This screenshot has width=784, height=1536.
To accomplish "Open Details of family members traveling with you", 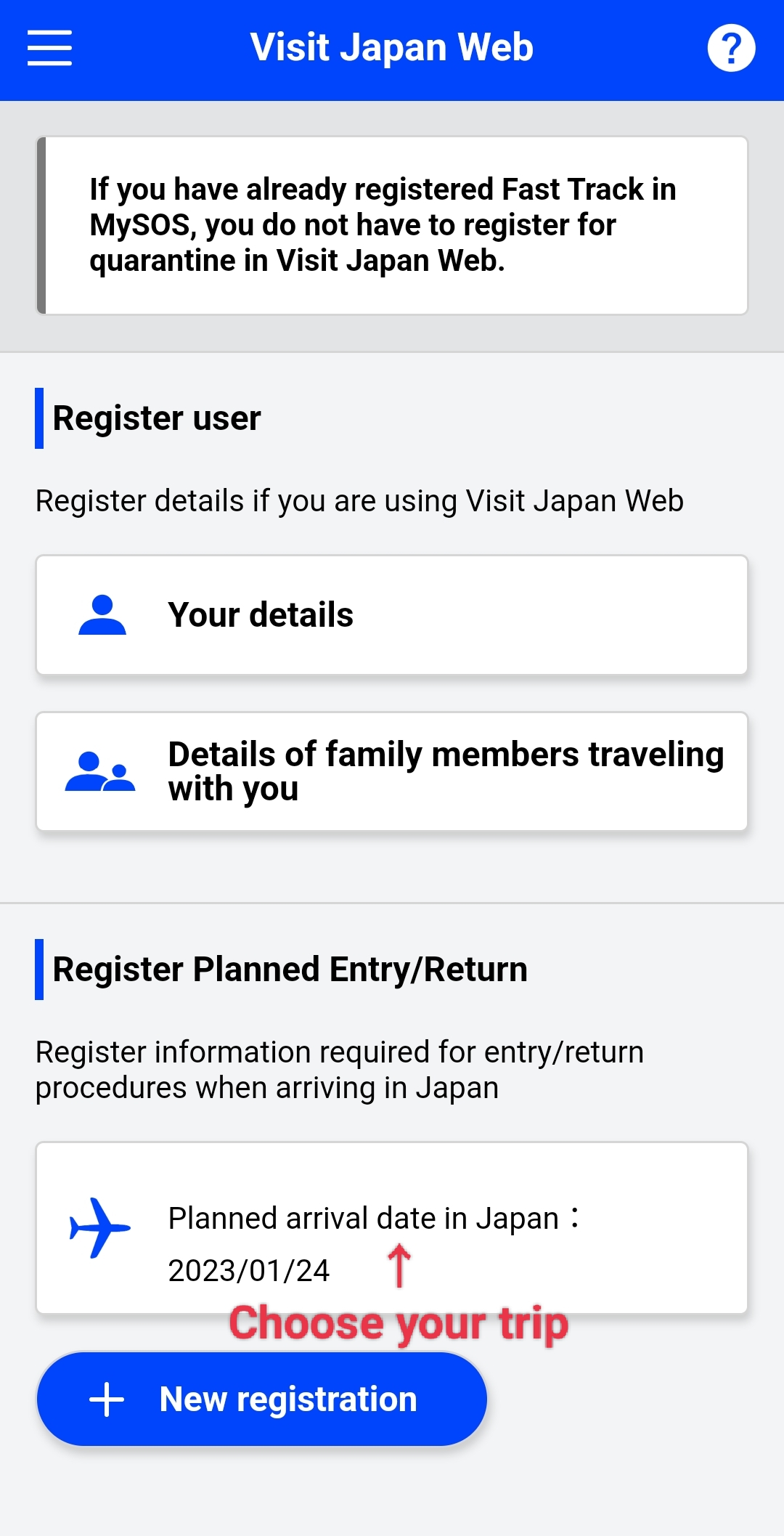I will click(392, 770).
